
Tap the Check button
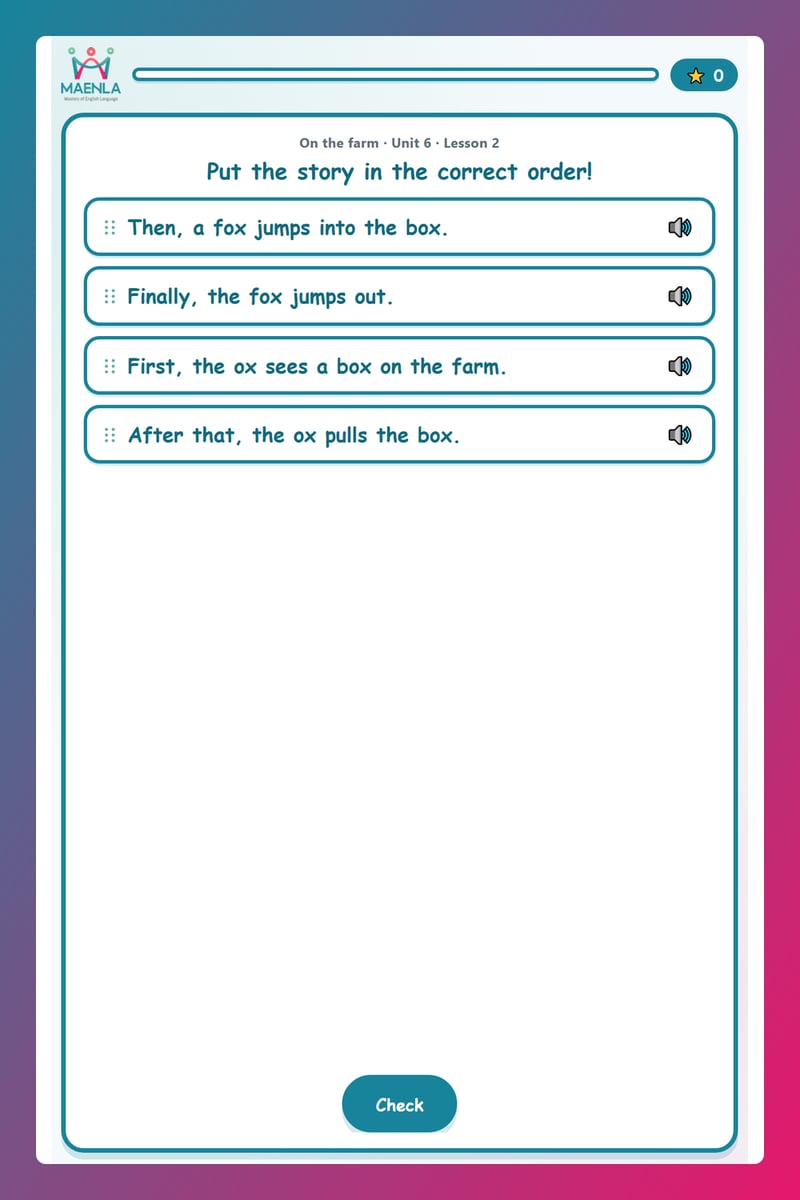click(x=399, y=1104)
